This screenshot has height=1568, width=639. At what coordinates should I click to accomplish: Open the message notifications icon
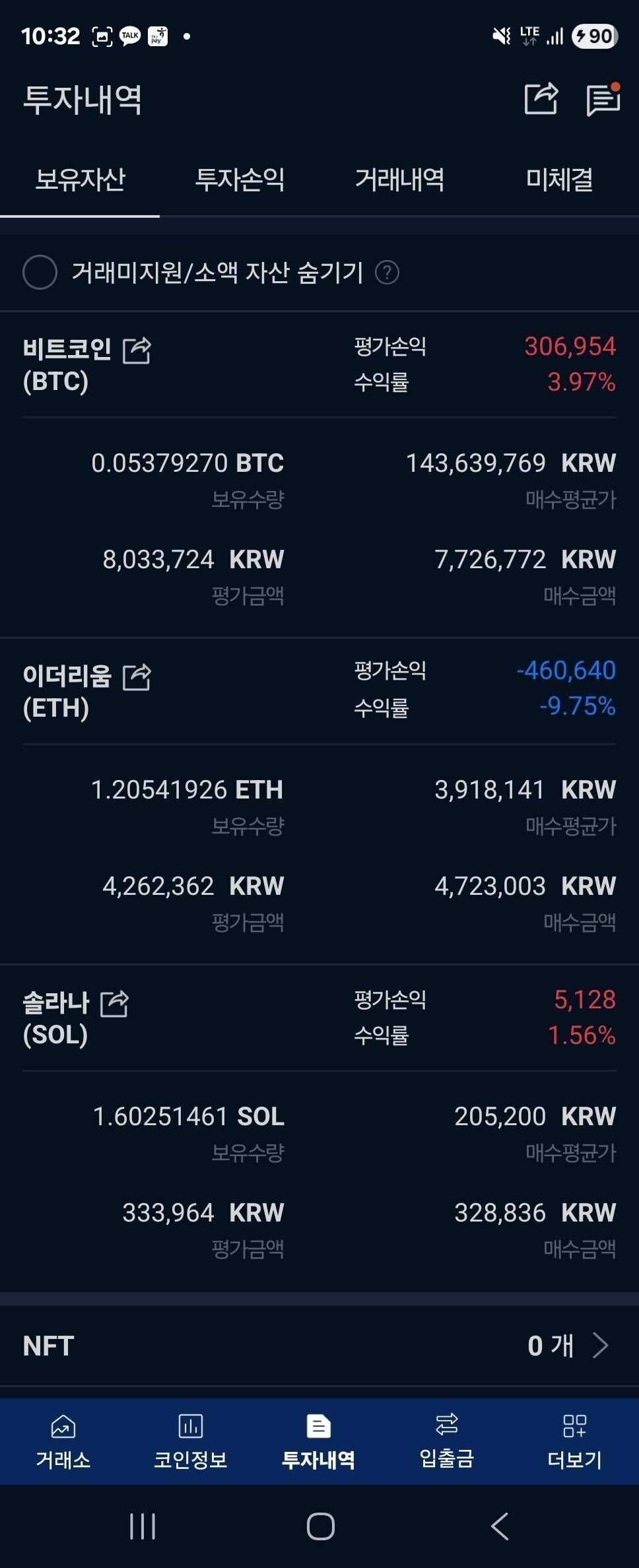click(x=603, y=100)
